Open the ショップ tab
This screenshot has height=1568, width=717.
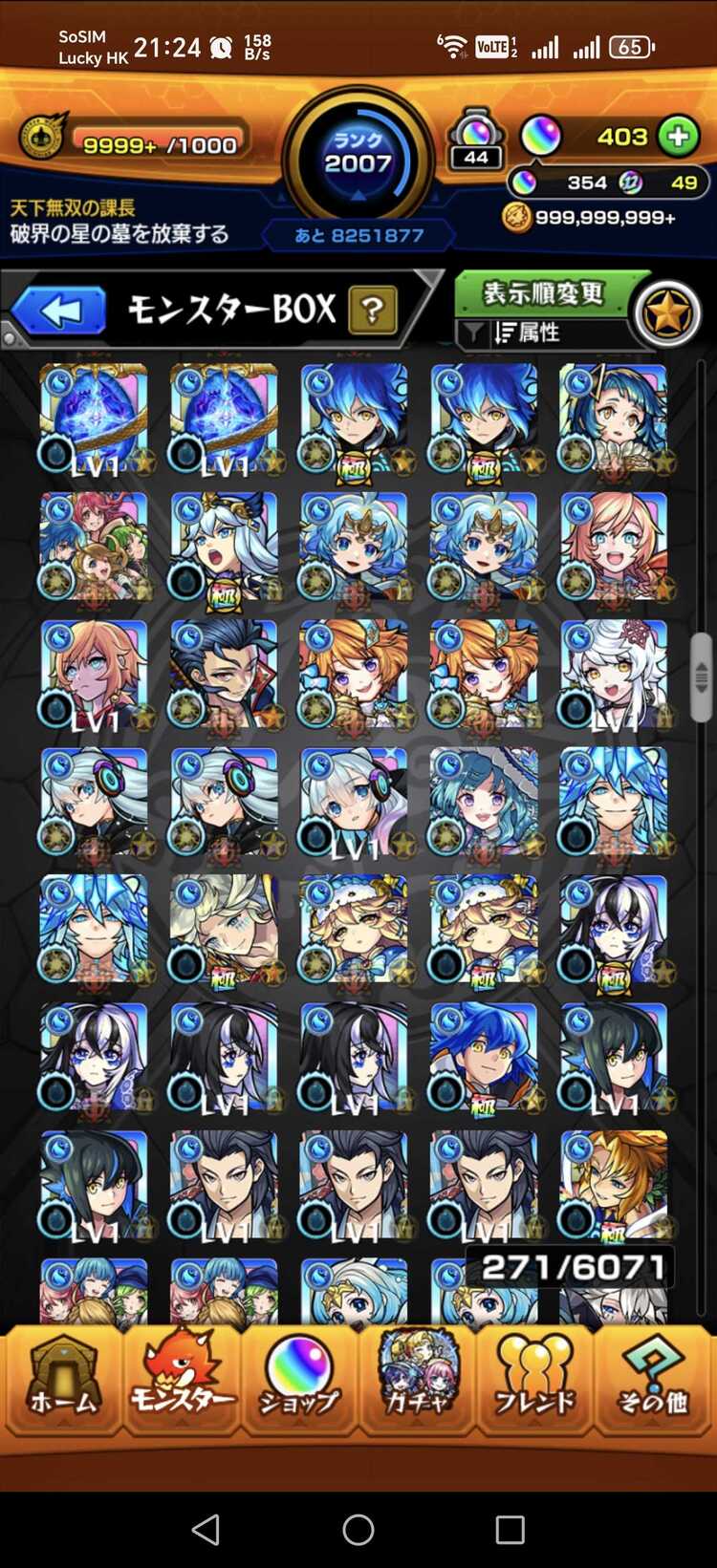point(299,1379)
